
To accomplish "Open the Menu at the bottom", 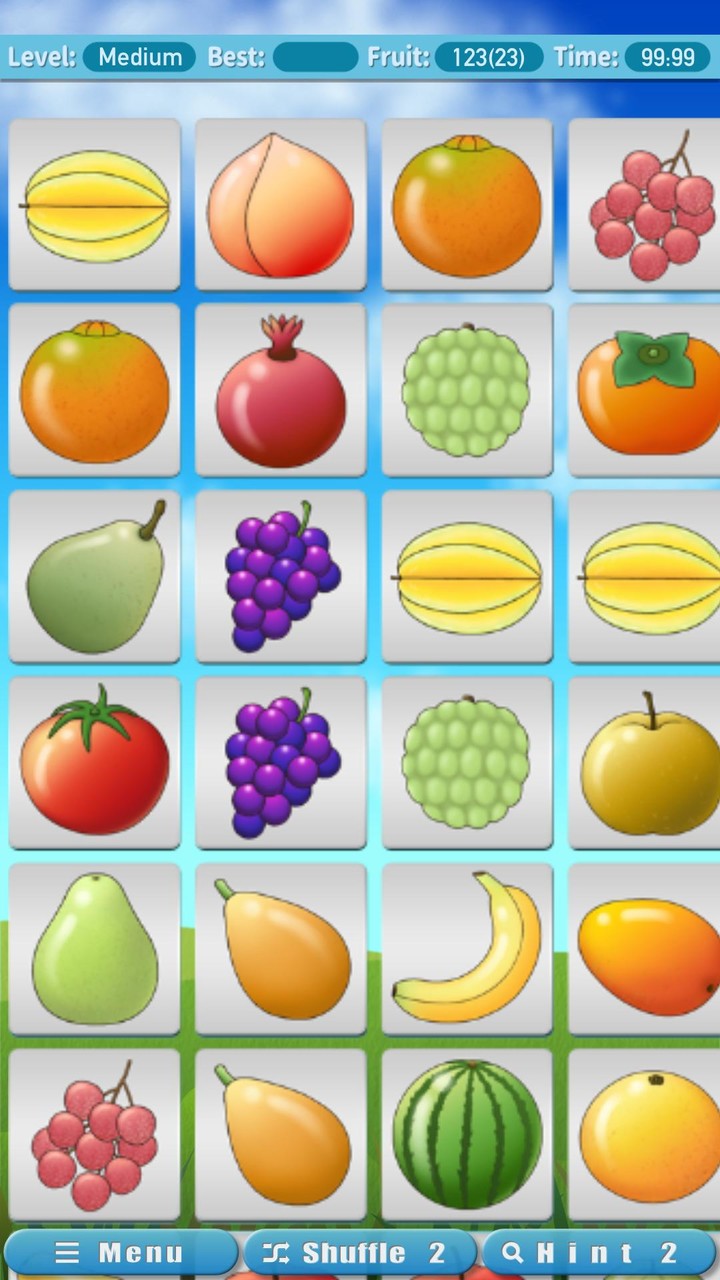I will coord(122,1251).
